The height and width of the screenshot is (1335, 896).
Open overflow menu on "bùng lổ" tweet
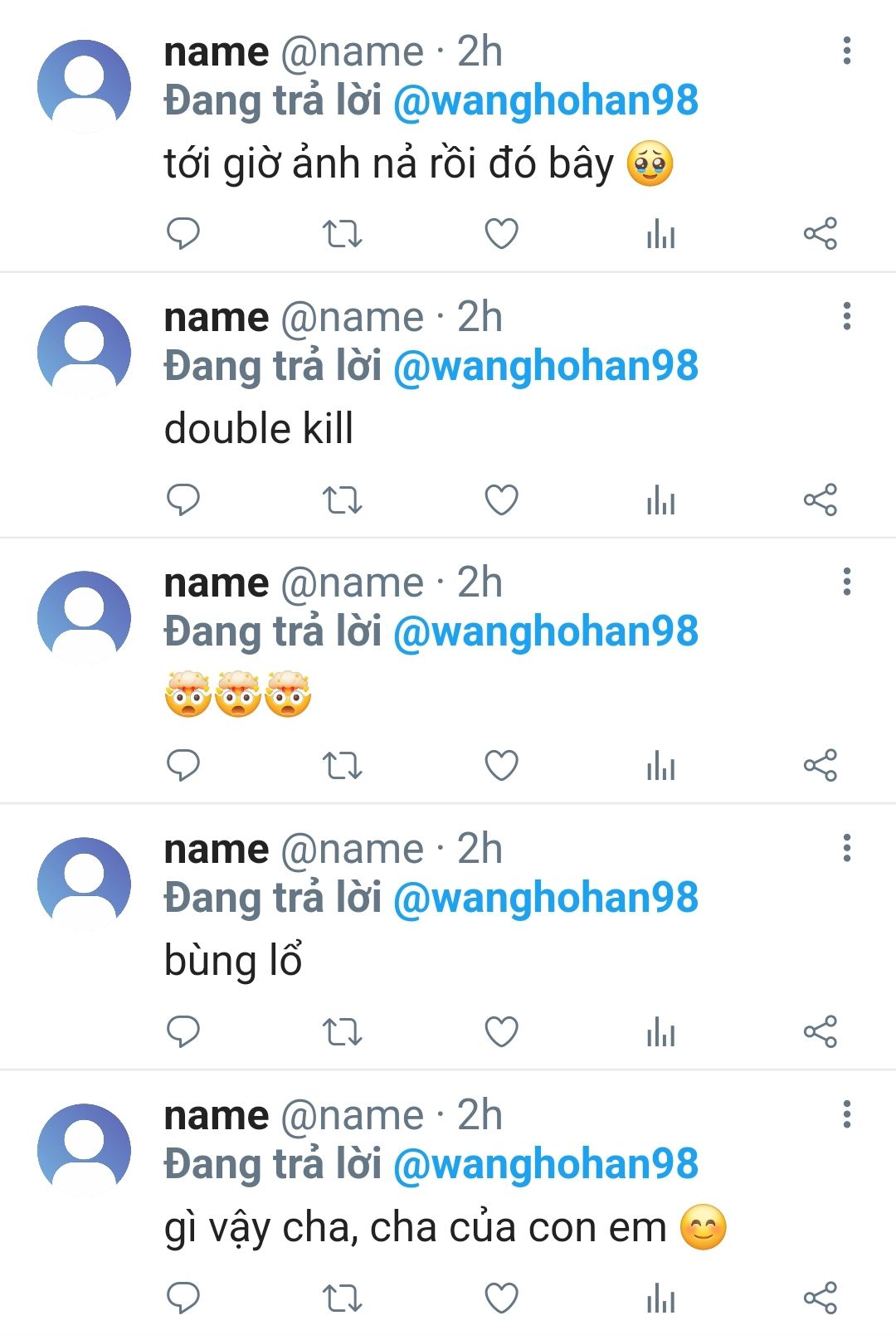tap(846, 848)
